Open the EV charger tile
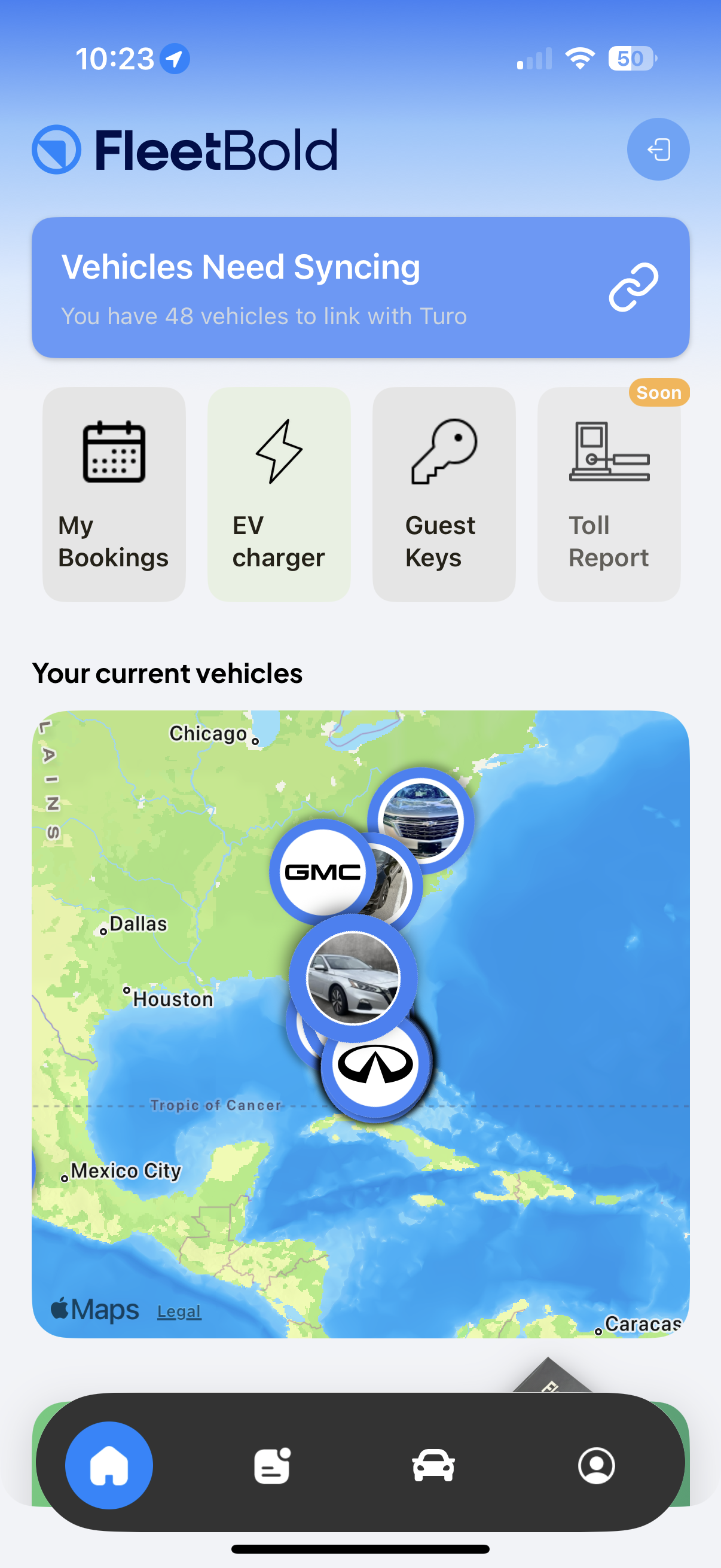This screenshot has height=1568, width=721. click(279, 493)
